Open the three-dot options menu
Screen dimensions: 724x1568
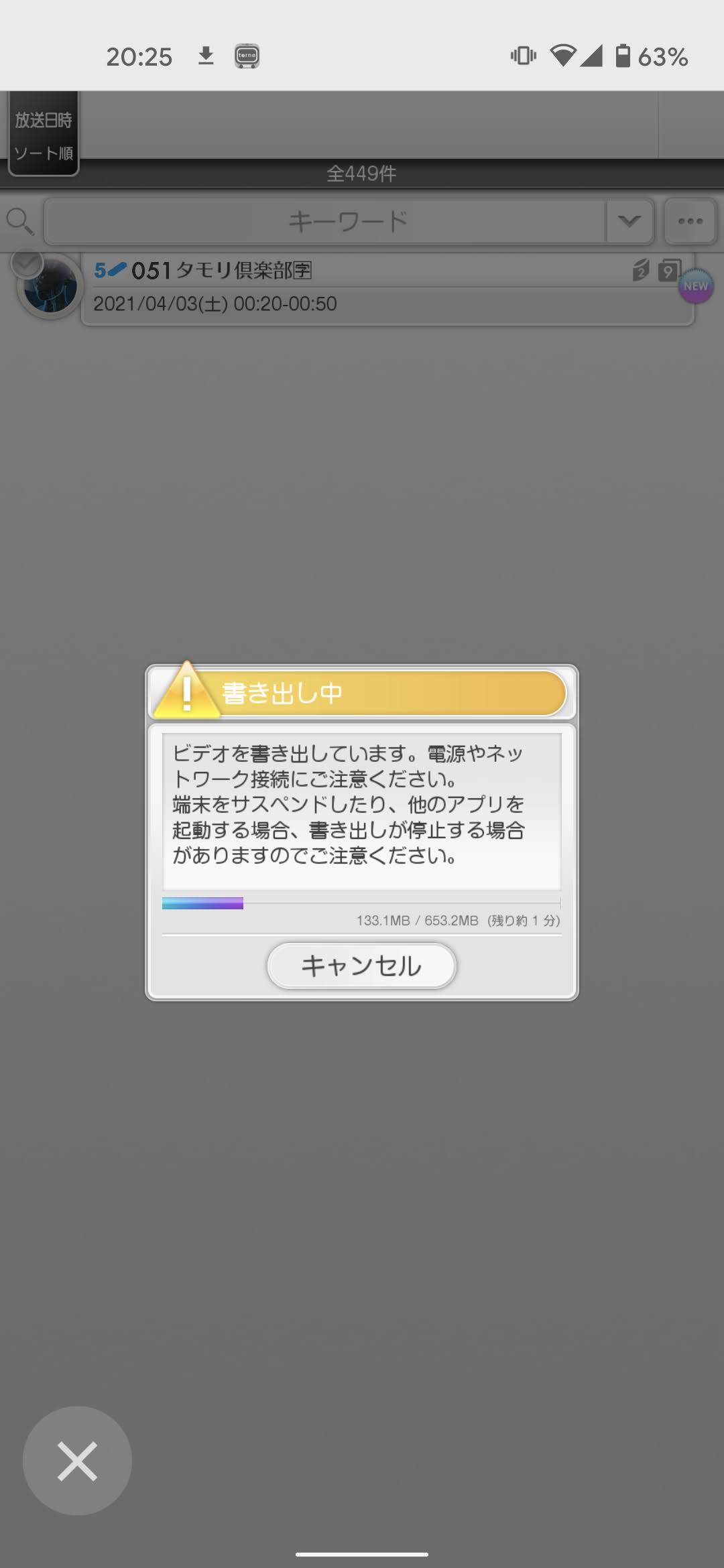click(x=690, y=221)
